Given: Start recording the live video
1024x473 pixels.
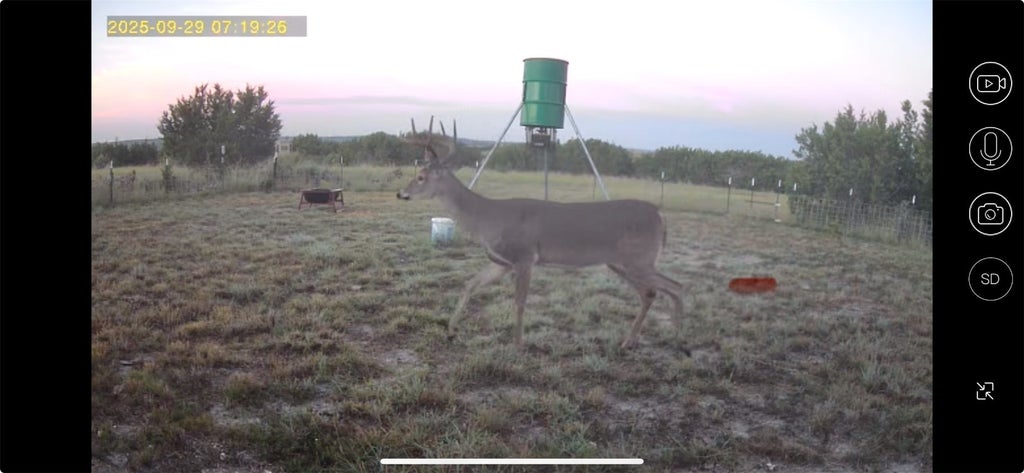Looking at the screenshot, I should pos(990,83).
